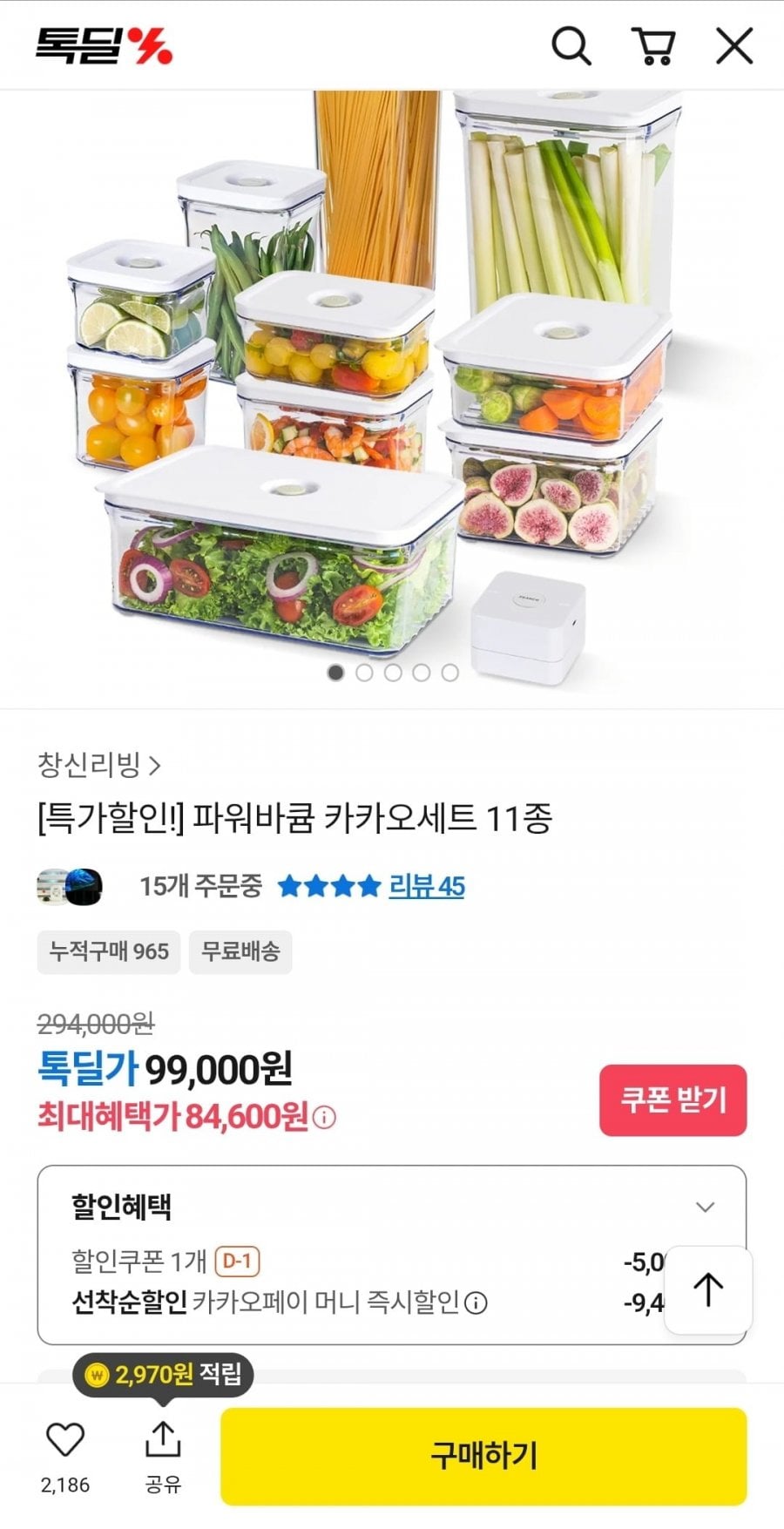Screen dimensions: 784x1529
Task: Tap 구매하기 to buy
Action: 483,1456
